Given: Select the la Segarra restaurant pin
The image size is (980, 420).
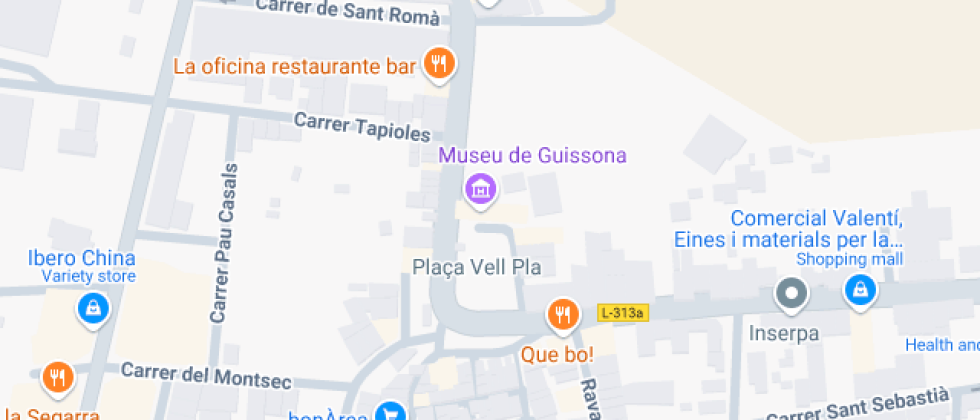Looking at the screenshot, I should (x=59, y=378).
